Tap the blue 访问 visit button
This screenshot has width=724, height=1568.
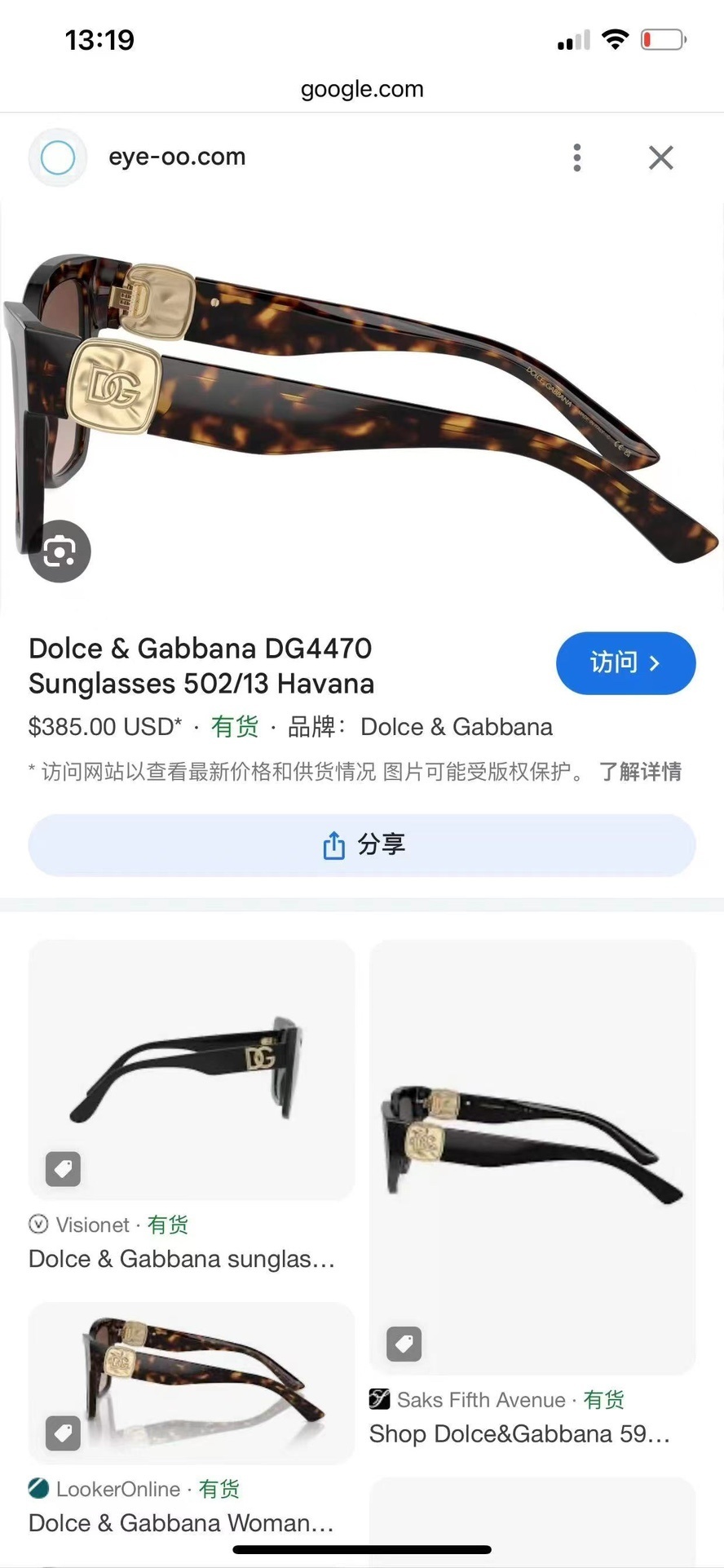(x=625, y=662)
